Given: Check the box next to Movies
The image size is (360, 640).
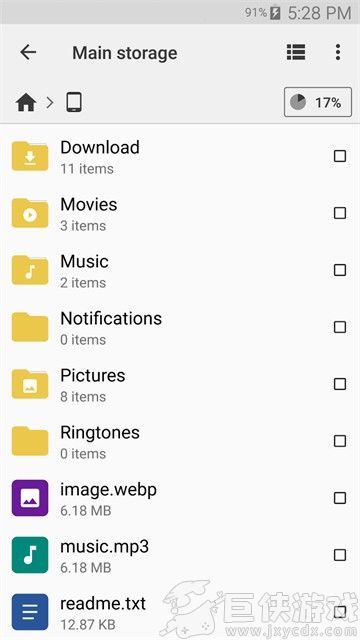Looking at the screenshot, I should [340, 213].
